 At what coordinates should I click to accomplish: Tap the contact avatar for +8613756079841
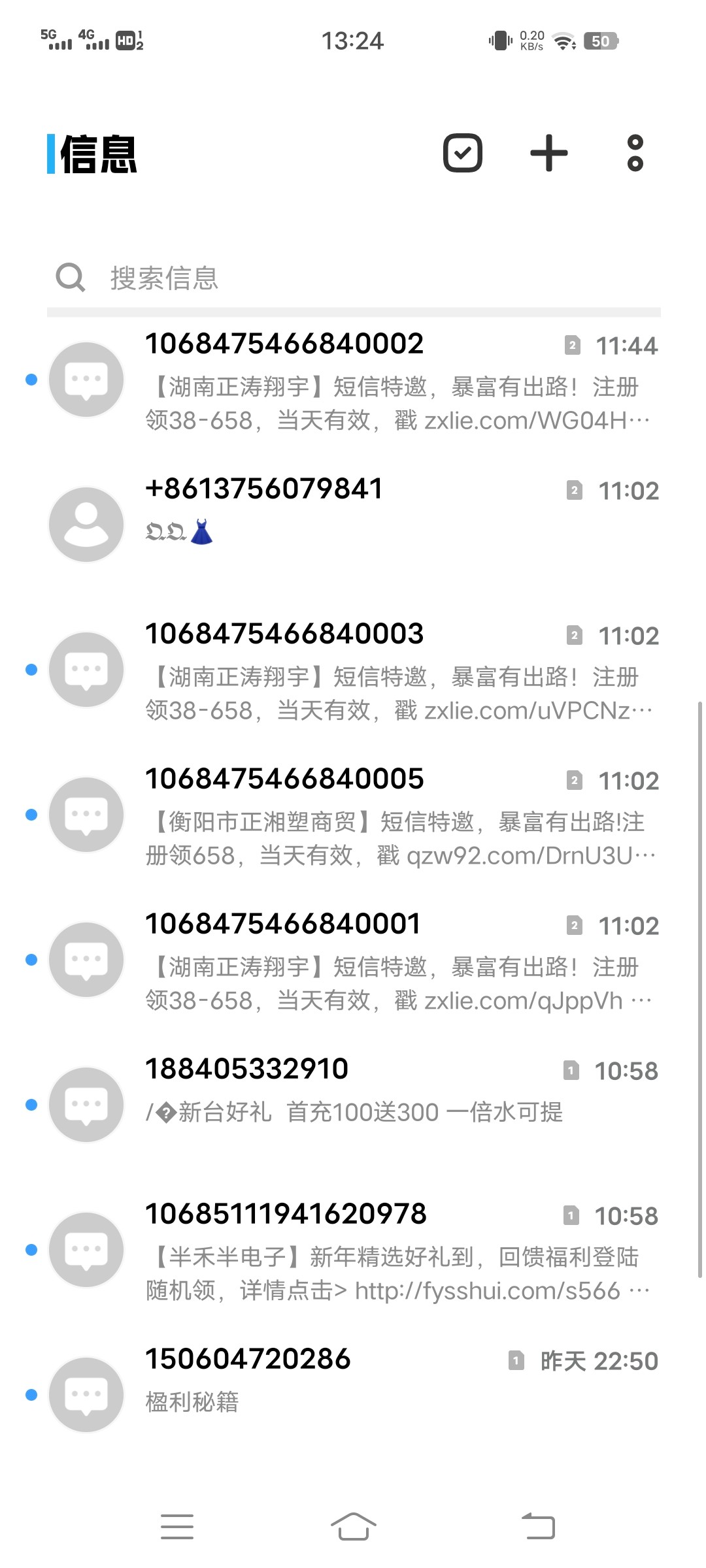(86, 523)
